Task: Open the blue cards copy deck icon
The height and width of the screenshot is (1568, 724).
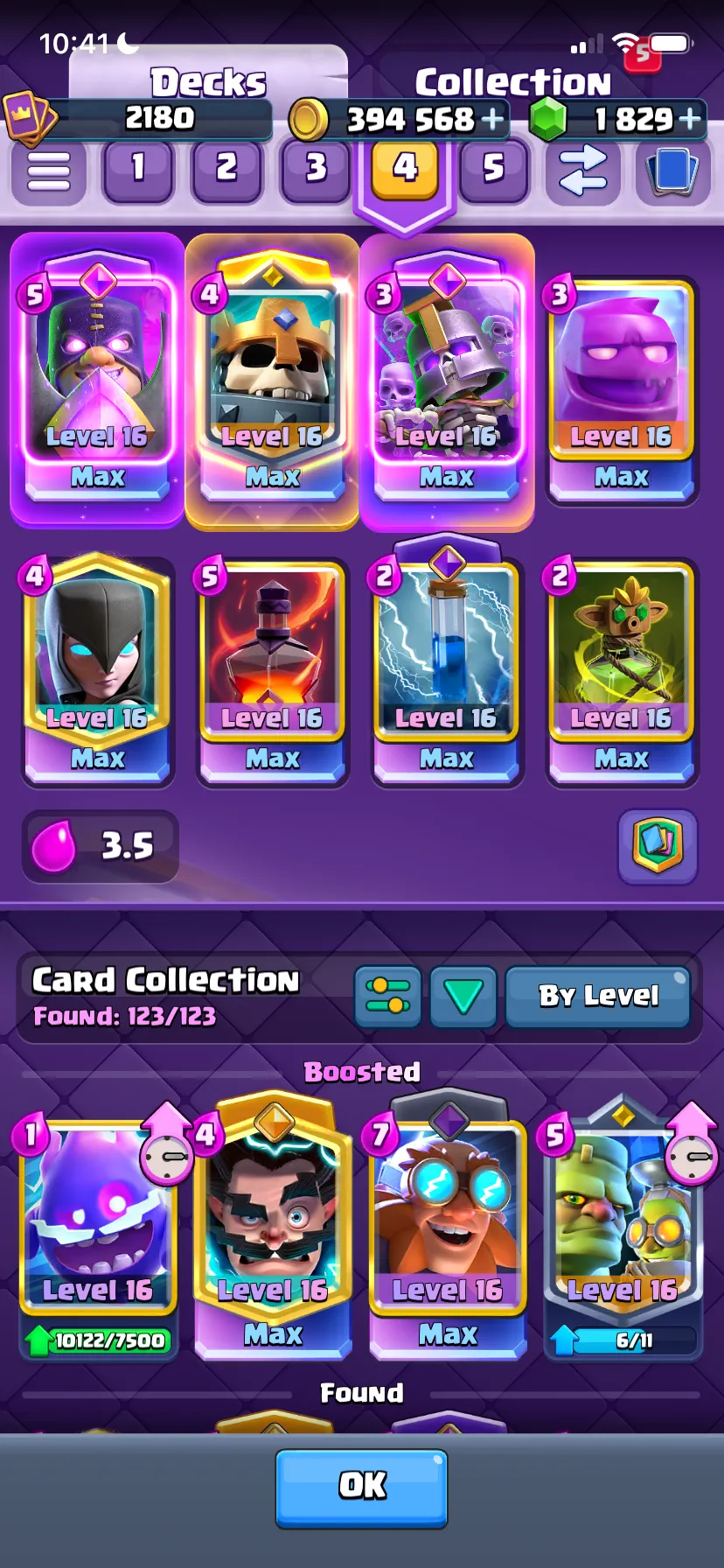Action: coord(672,170)
